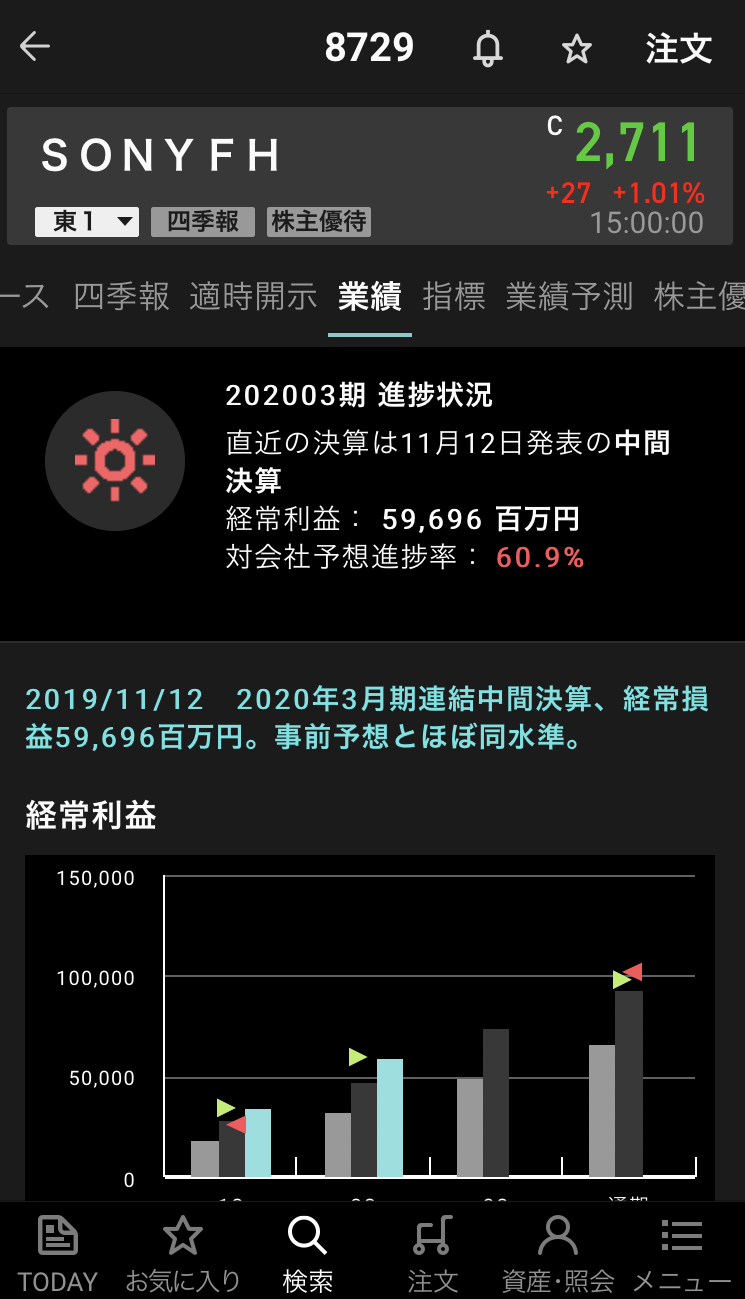
Task: Open the 株主優待 badge under SONYFH
Action: [x=319, y=221]
